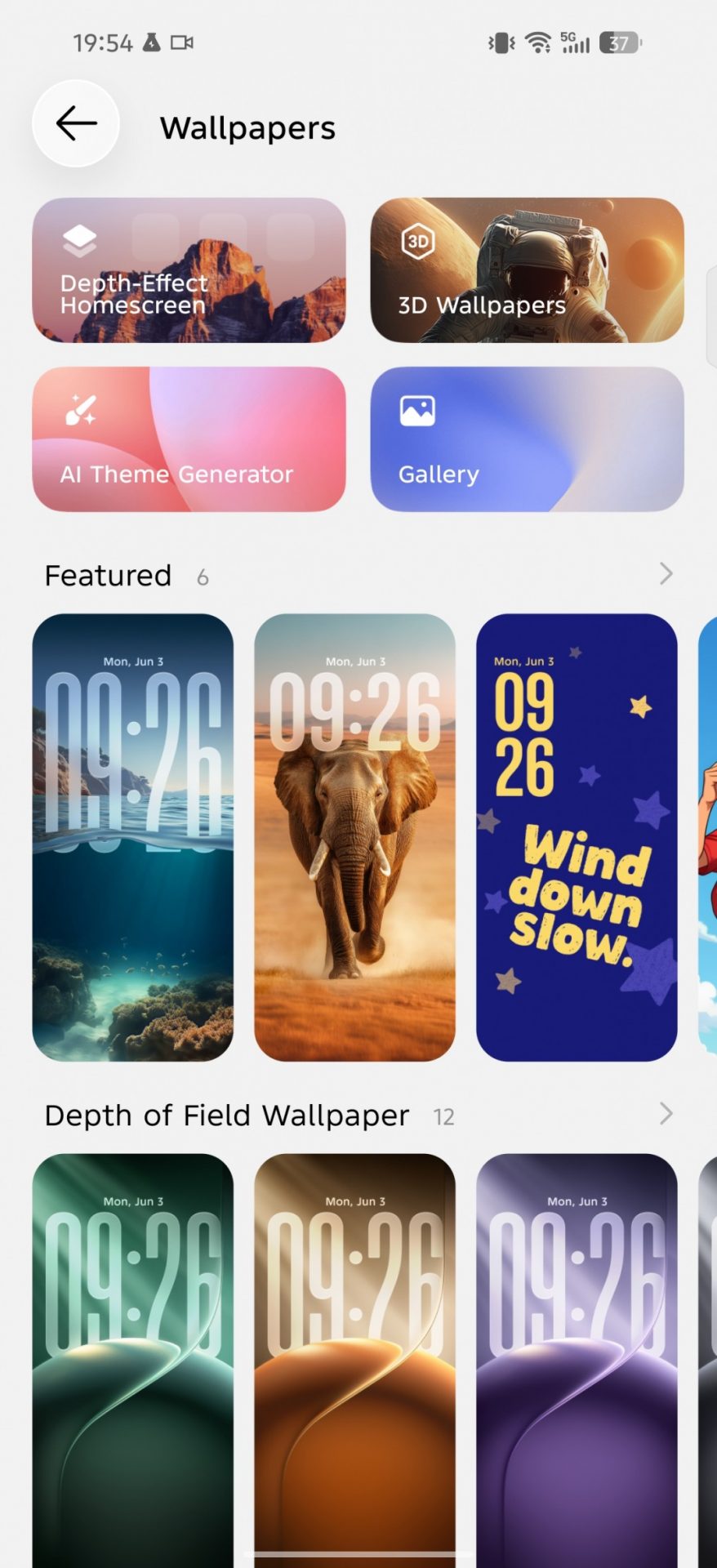Open 3D Wallpapers card
This screenshot has width=717, height=1568.
(527, 270)
